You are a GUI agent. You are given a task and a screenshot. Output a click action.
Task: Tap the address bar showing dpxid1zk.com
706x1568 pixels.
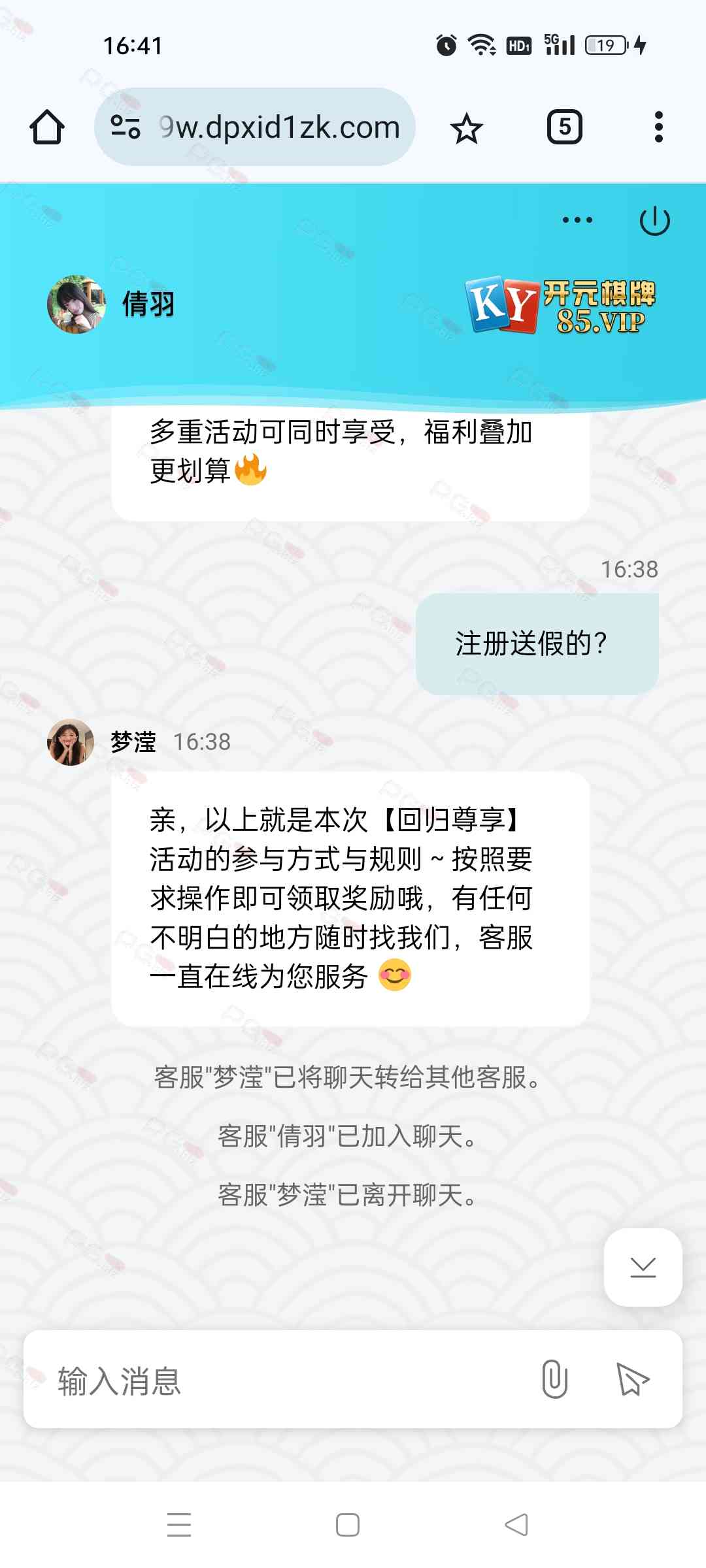[278, 127]
